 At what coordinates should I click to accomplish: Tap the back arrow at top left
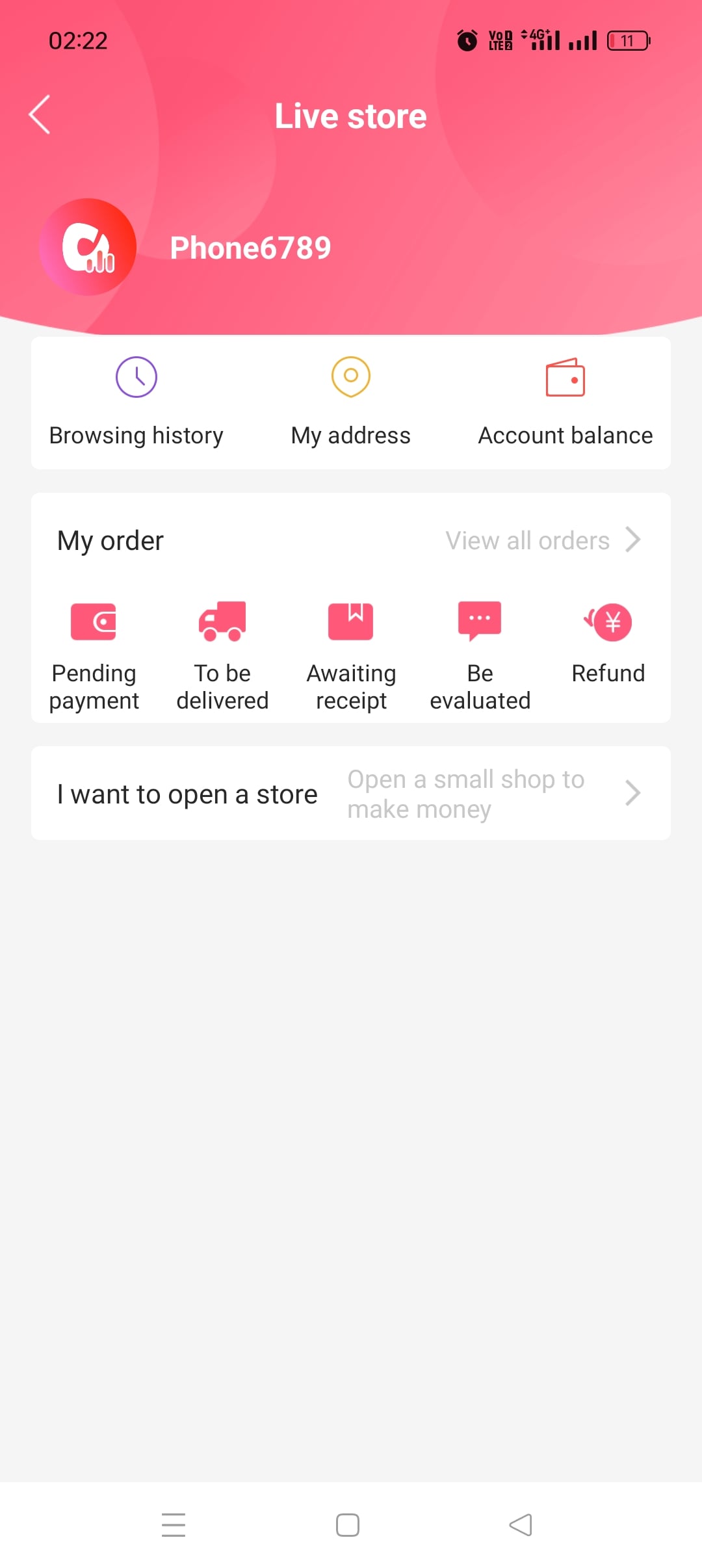click(x=39, y=114)
